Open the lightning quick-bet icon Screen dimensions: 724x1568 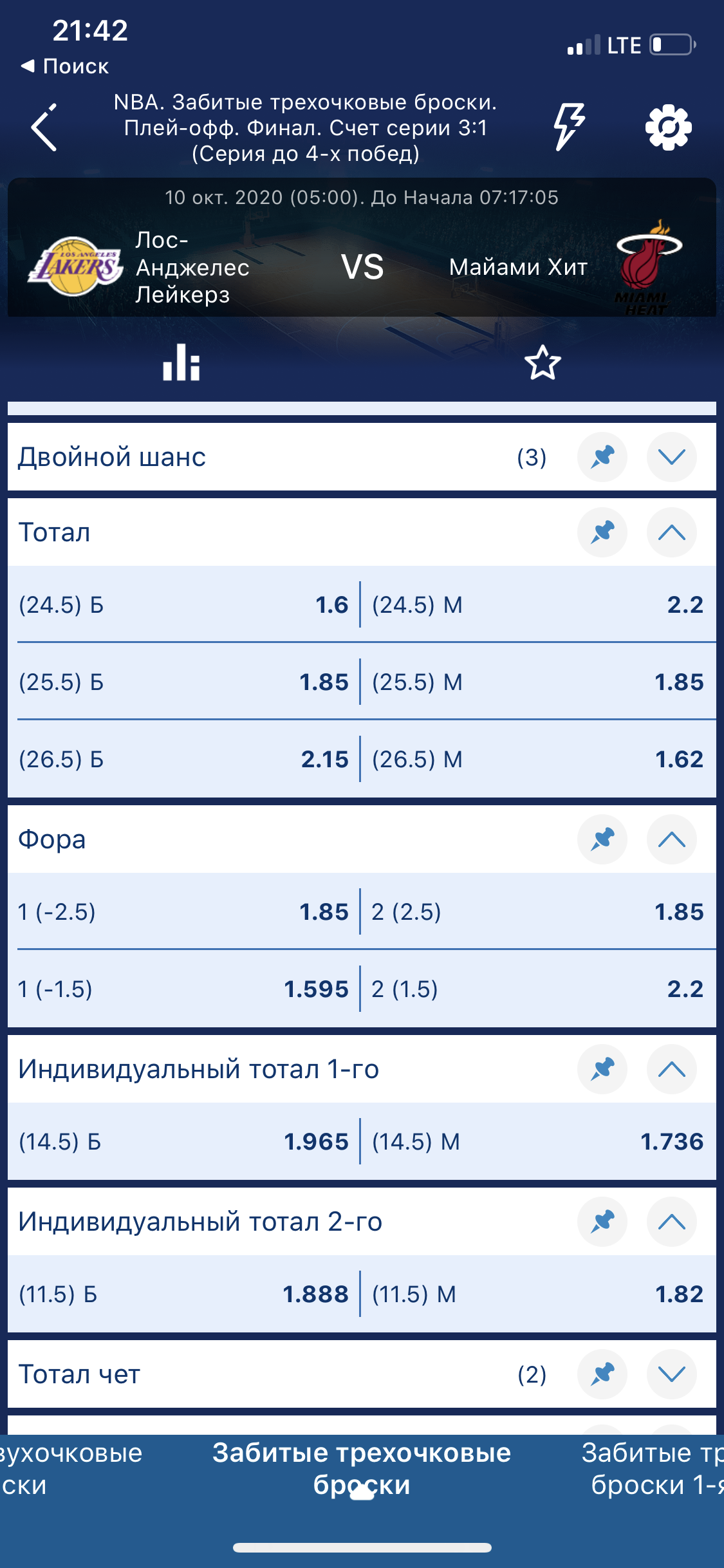click(570, 127)
